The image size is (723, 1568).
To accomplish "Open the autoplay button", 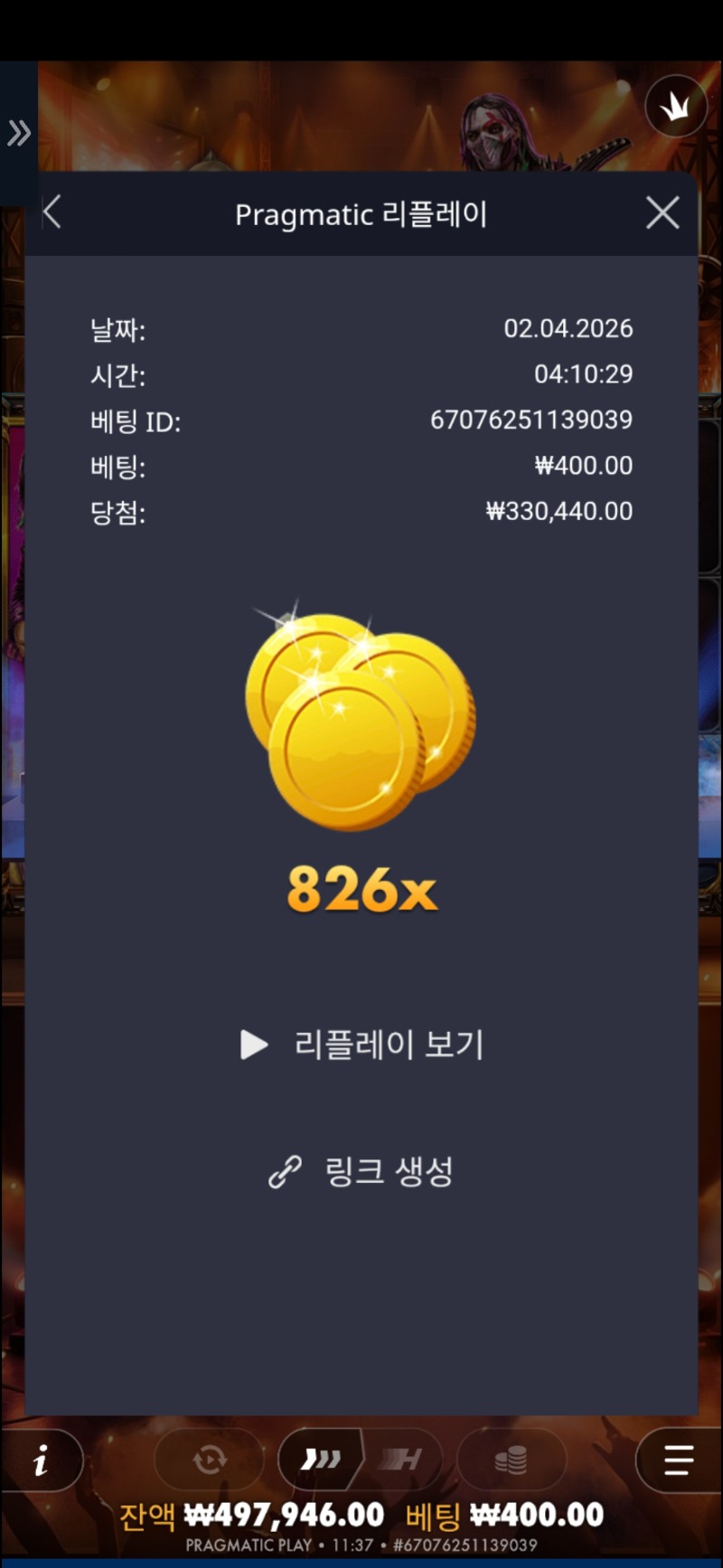I will tap(210, 1459).
